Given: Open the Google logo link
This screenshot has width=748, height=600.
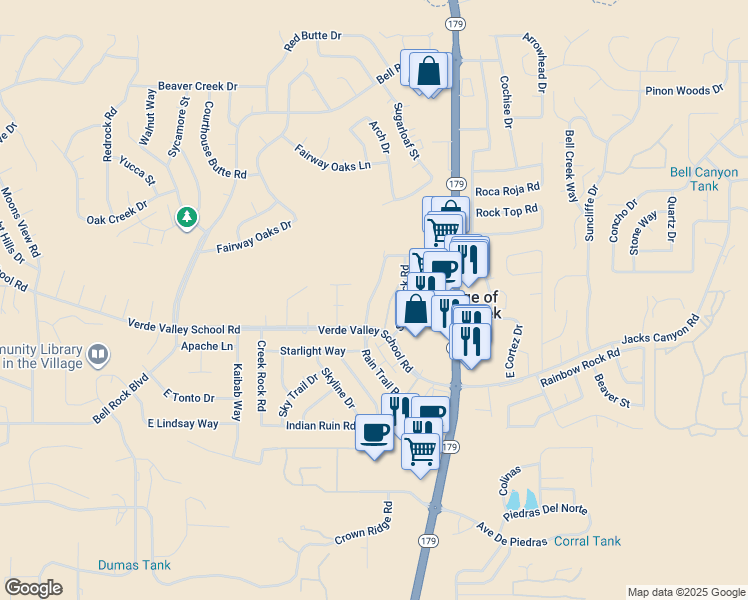Looking at the screenshot, I should 33,588.
